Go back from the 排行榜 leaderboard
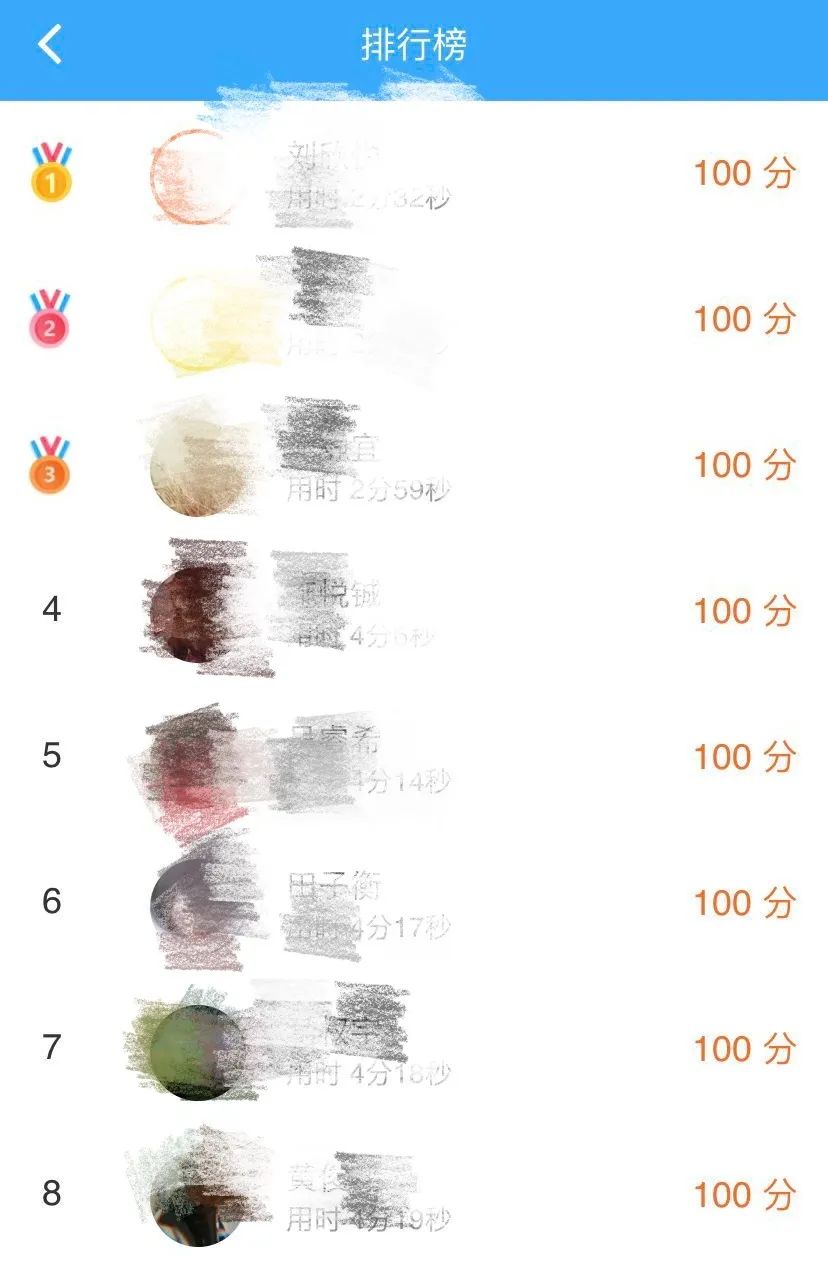The height and width of the screenshot is (1282, 828). 50,45
